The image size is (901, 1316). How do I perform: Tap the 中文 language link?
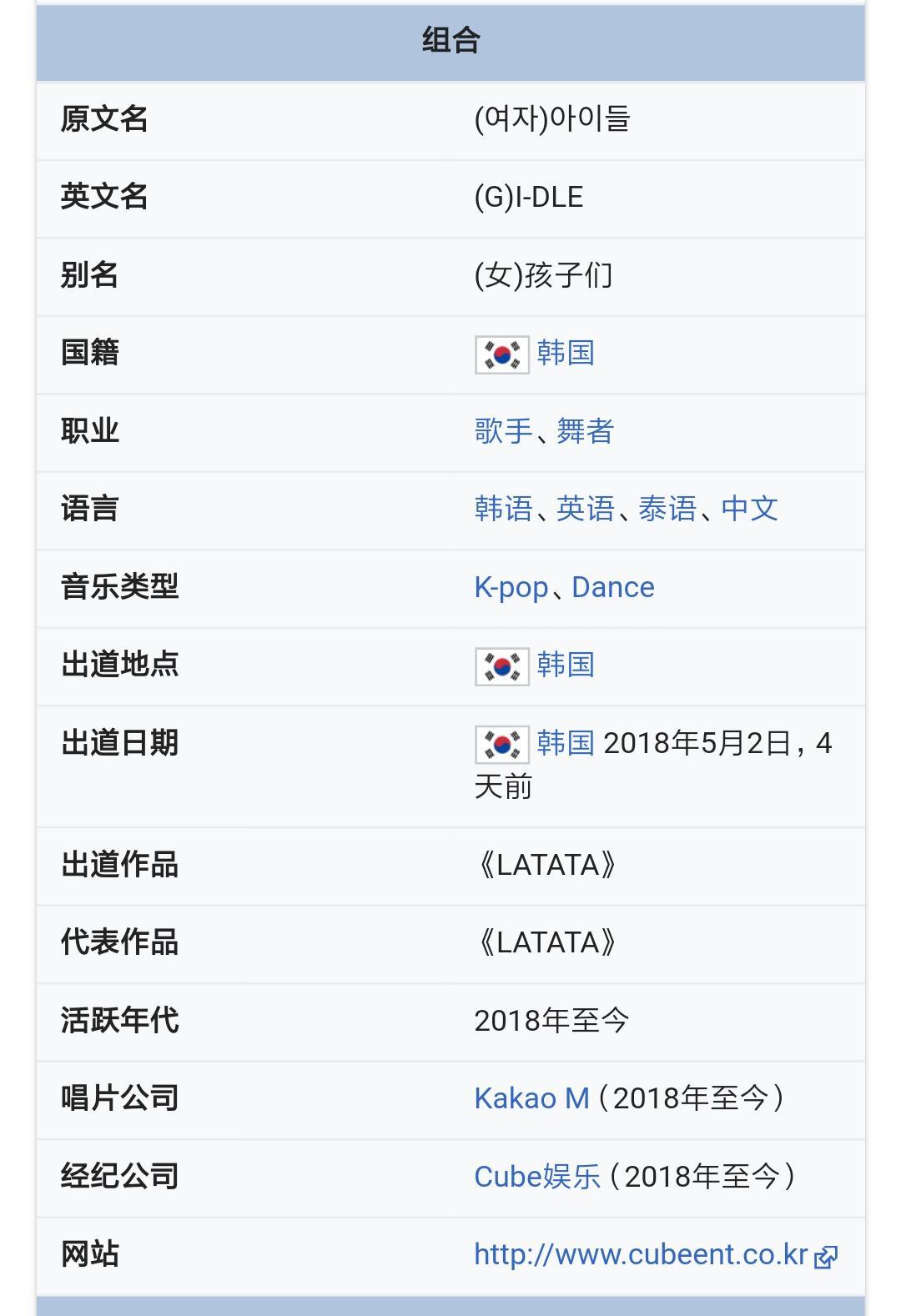pos(749,509)
